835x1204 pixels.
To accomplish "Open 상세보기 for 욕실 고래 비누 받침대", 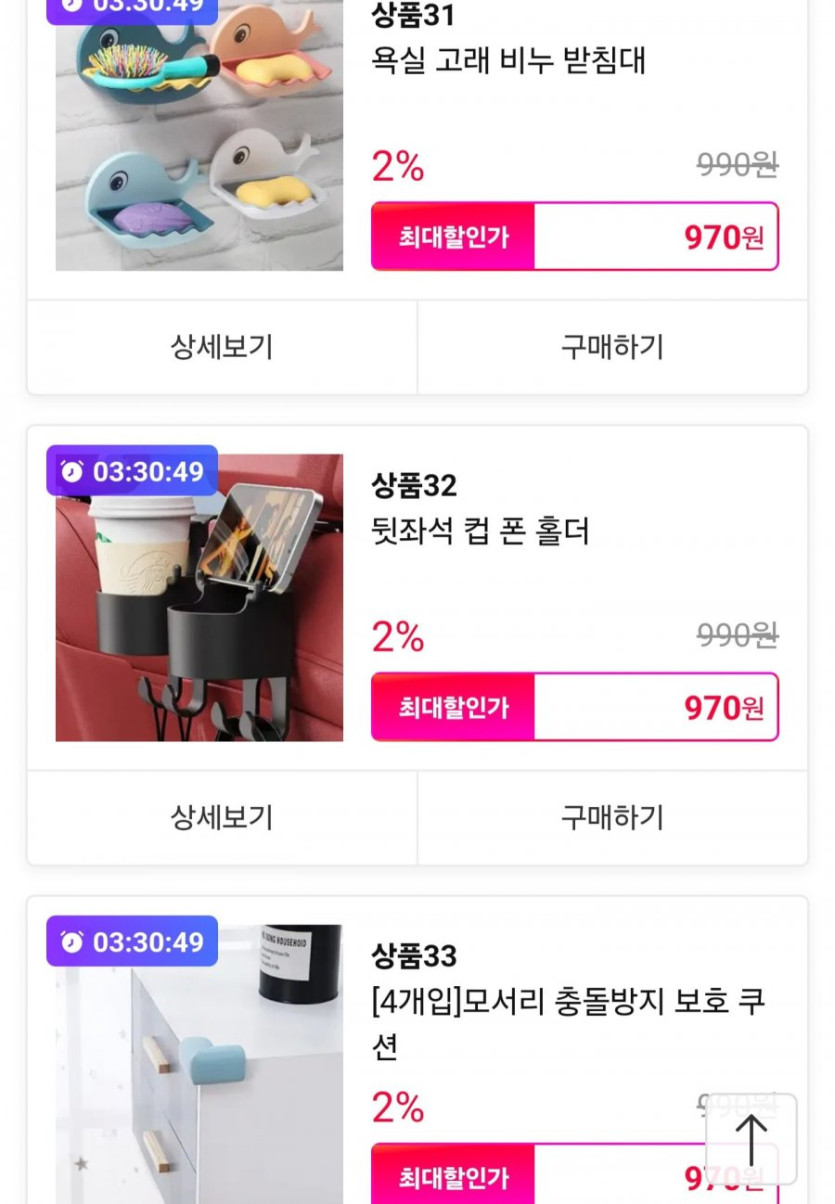I will coord(221,348).
